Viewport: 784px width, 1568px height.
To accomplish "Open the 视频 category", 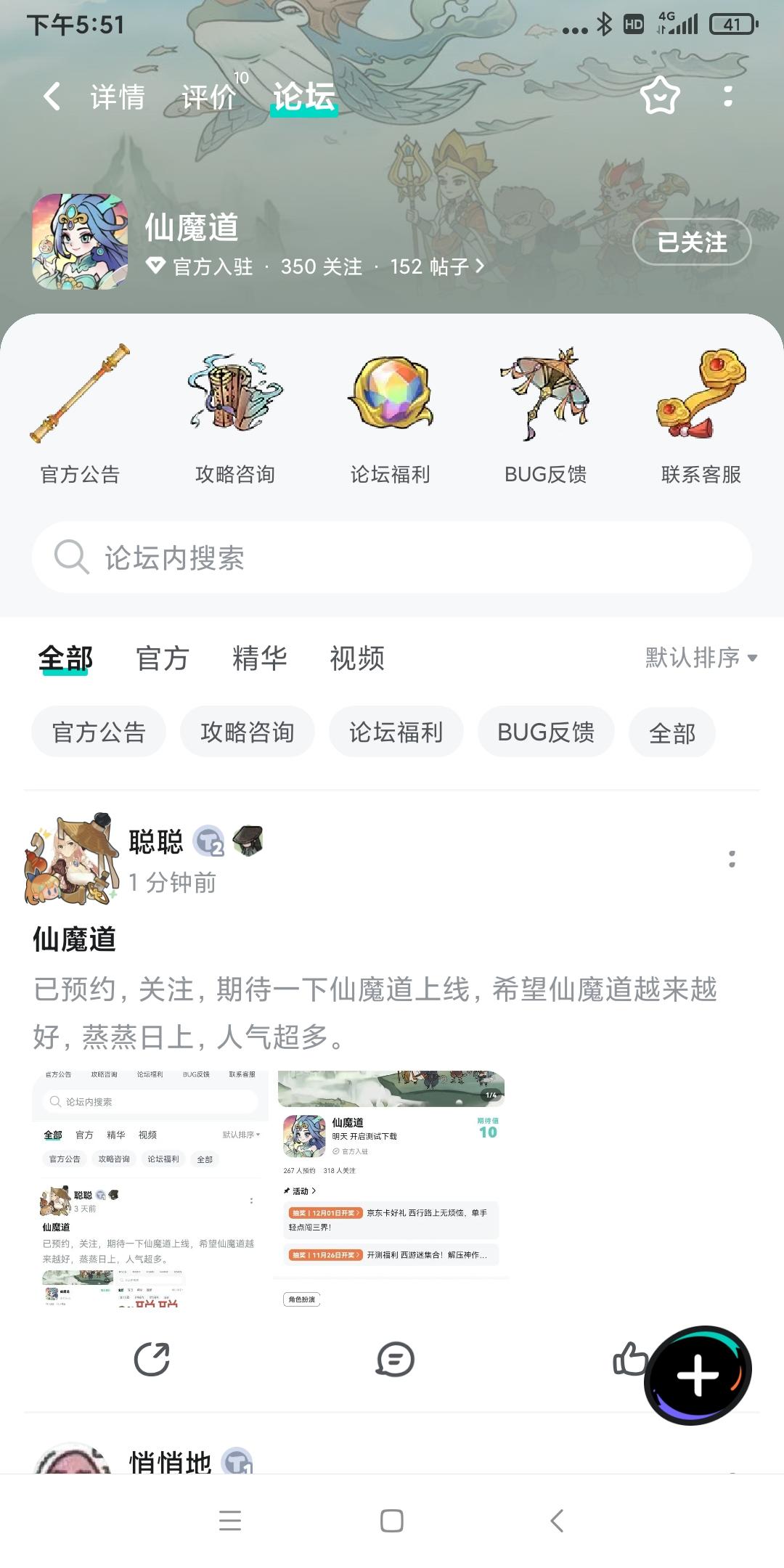I will [x=356, y=658].
